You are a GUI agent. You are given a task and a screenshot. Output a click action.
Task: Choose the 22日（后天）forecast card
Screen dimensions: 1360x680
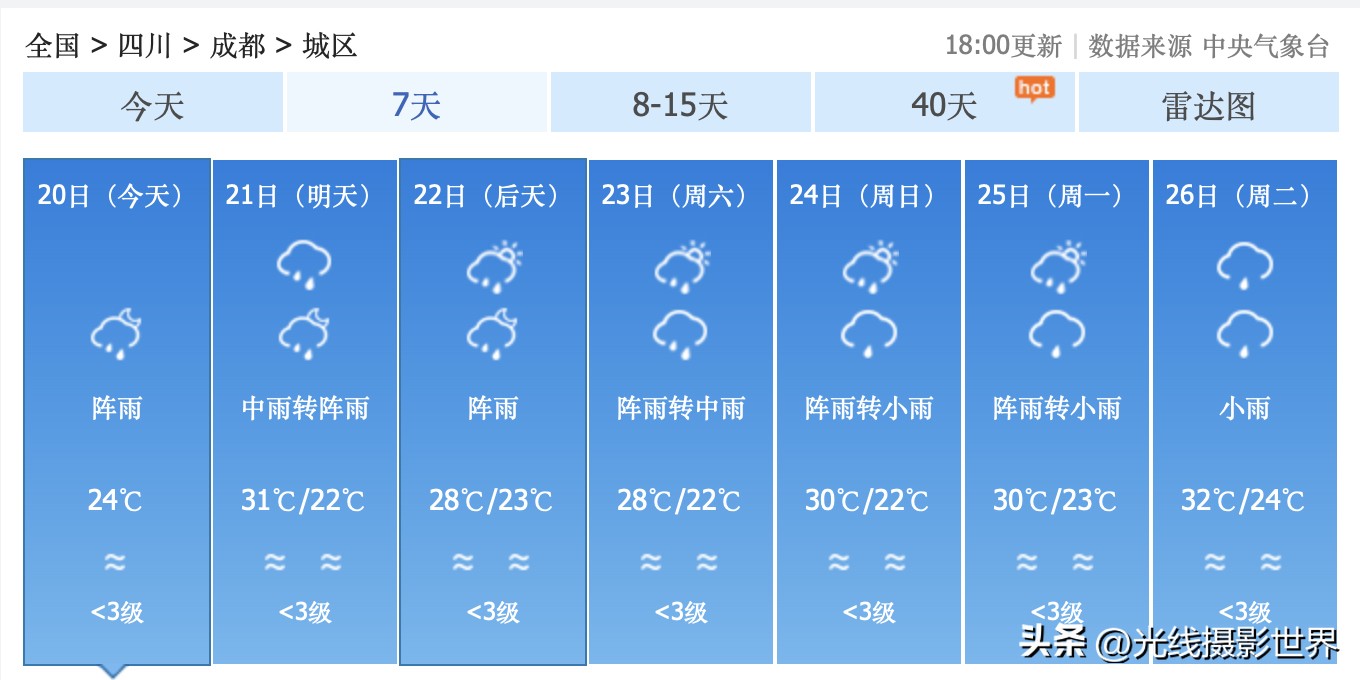[x=492, y=410]
